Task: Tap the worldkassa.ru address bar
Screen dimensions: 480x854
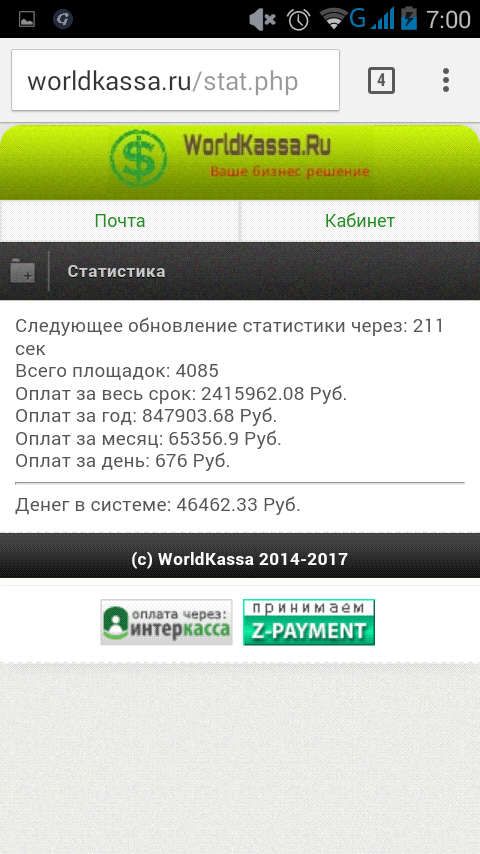Action: (175, 81)
